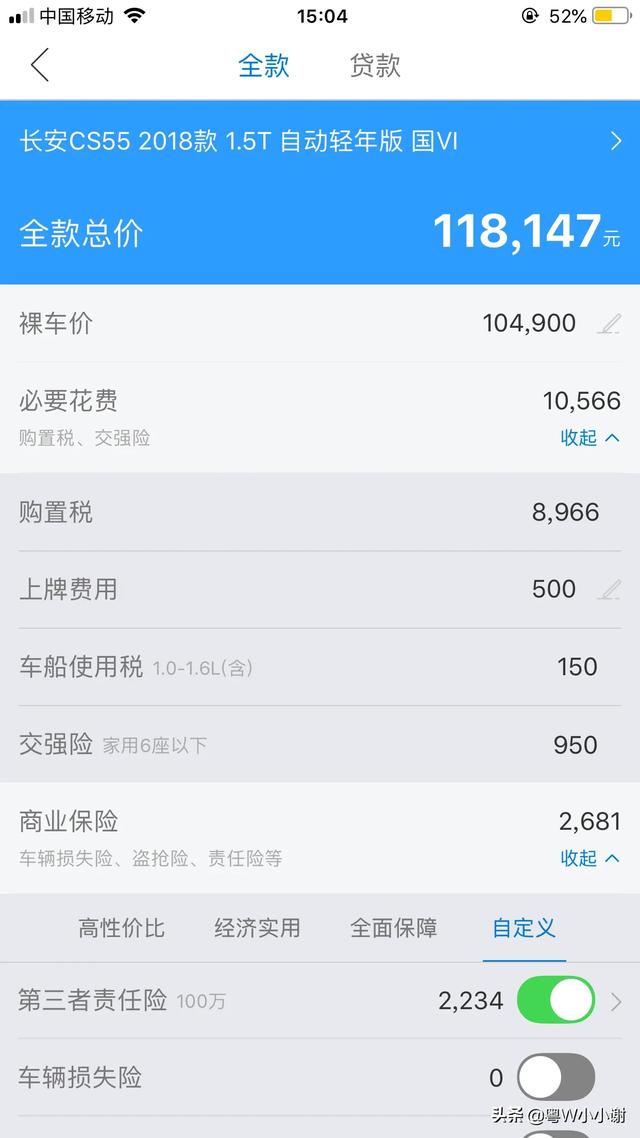The height and width of the screenshot is (1138, 640).
Task: Collapse the 商业保险 details
Action: coord(590,858)
